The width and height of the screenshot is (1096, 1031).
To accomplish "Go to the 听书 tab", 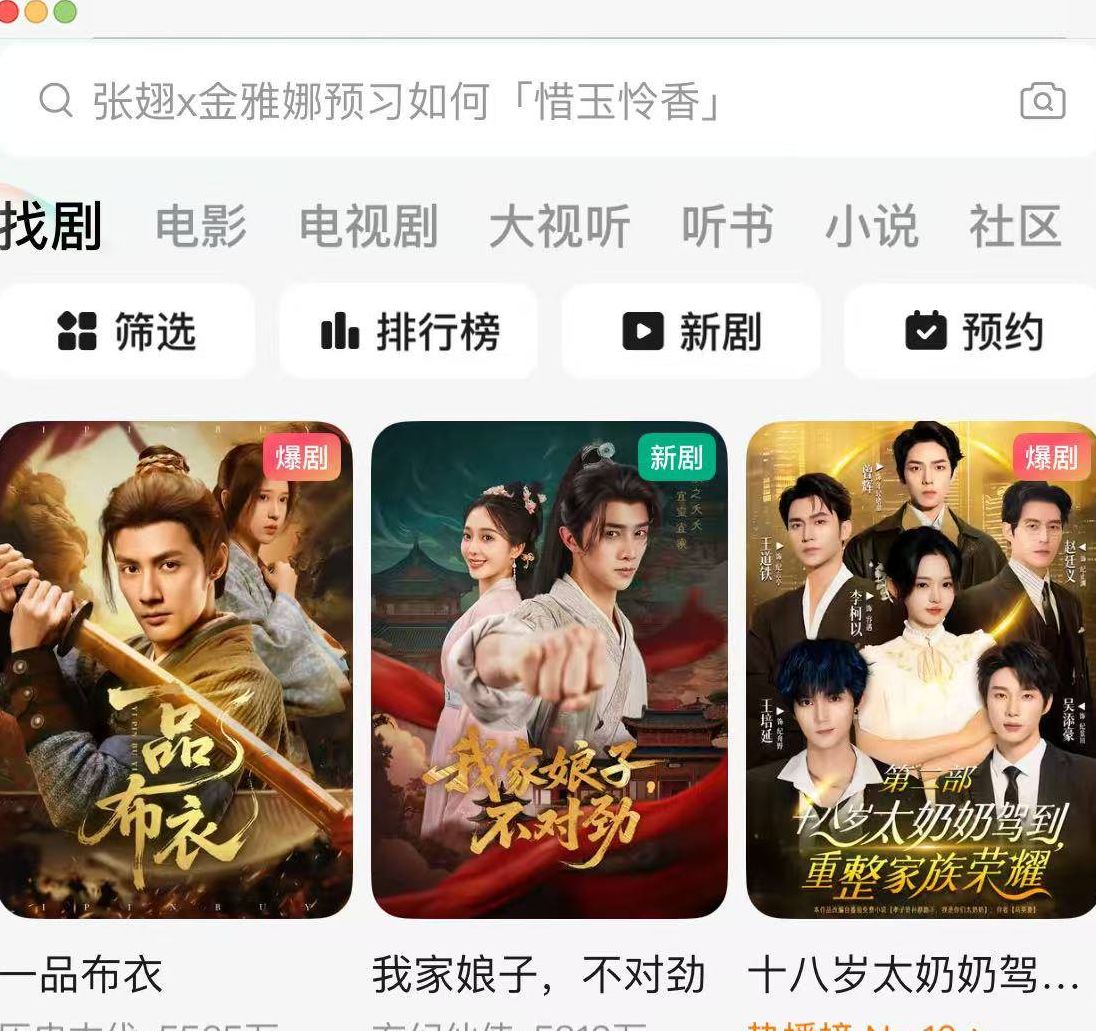I will [x=727, y=227].
